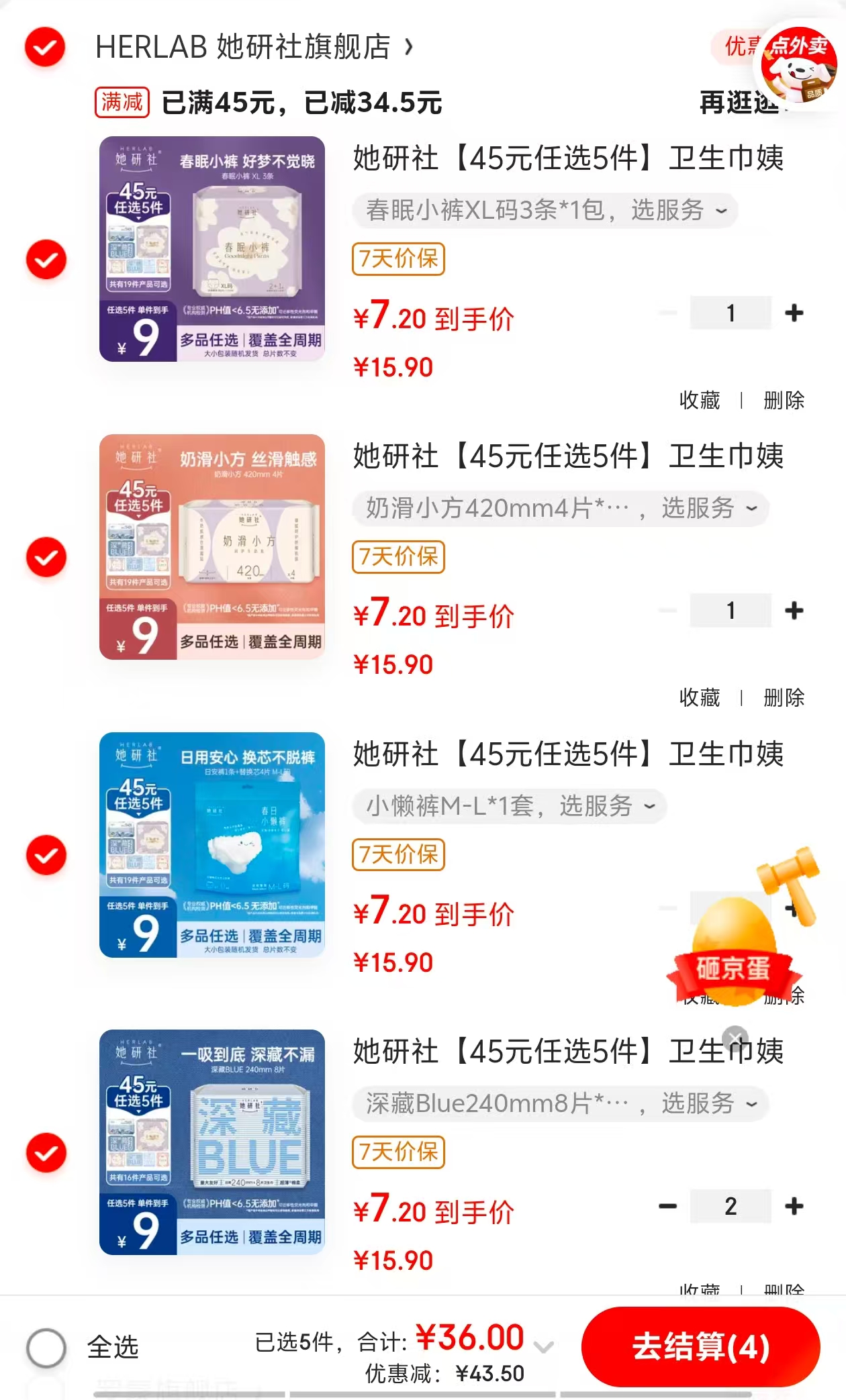Toggle the 全选 select-all circle
This screenshot has height=1400, width=846.
46,1347
